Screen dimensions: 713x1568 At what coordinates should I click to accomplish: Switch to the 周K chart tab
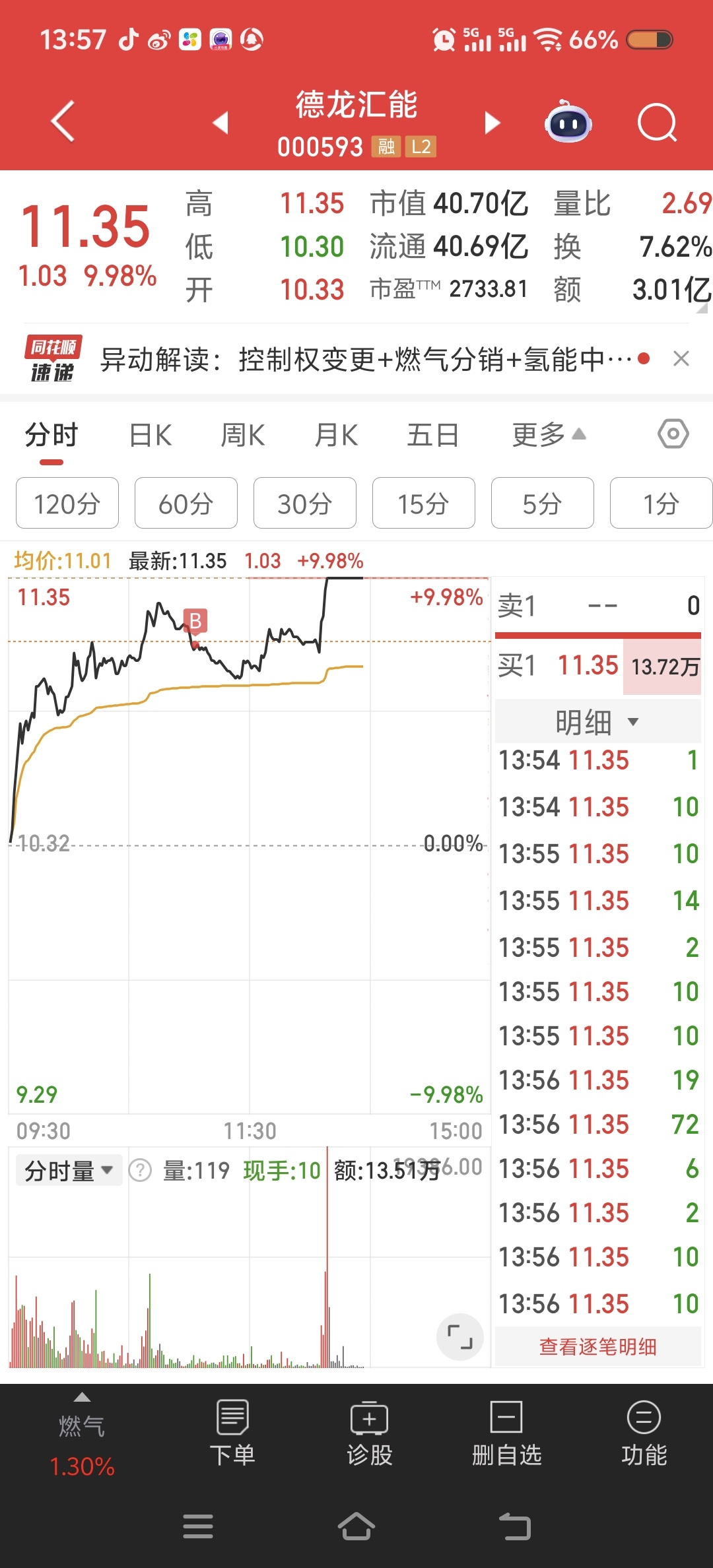242,436
